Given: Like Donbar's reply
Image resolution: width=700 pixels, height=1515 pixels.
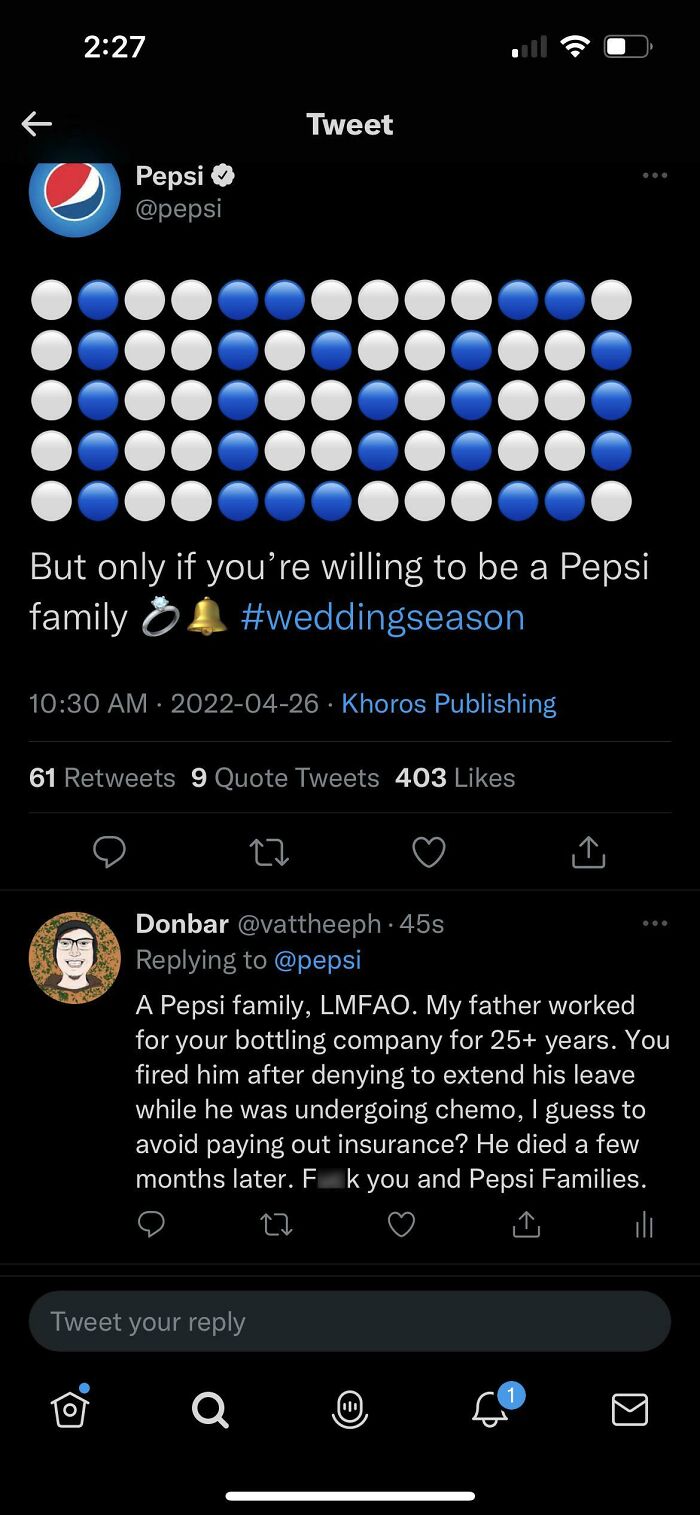Looking at the screenshot, I should [401, 1224].
